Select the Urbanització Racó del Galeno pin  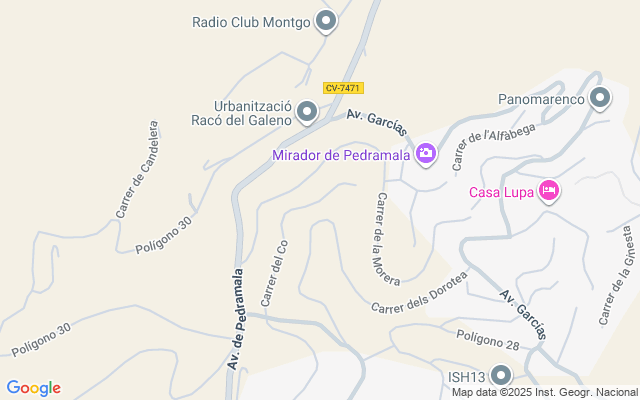[307, 112]
